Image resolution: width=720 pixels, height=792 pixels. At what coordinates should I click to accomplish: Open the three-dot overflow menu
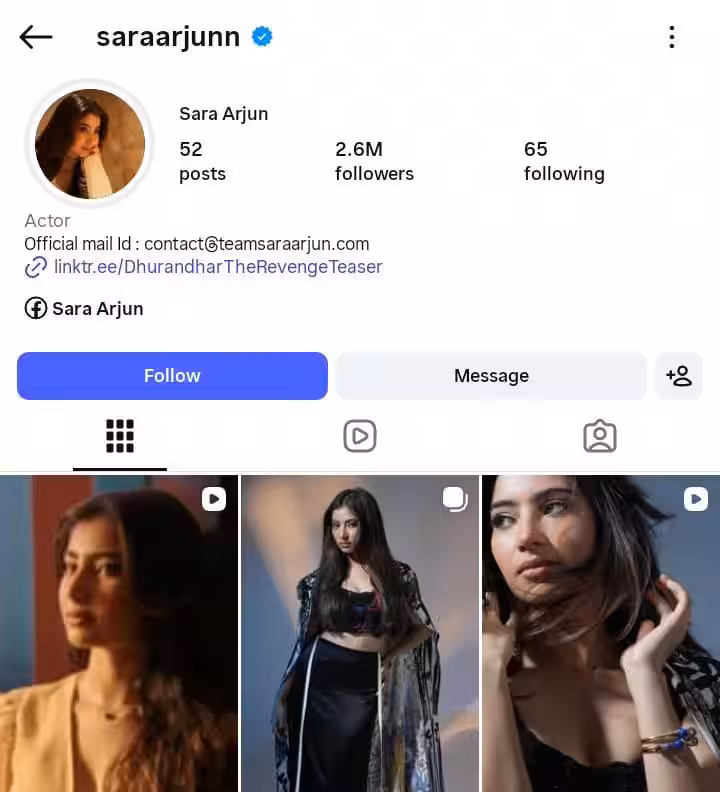tap(671, 37)
